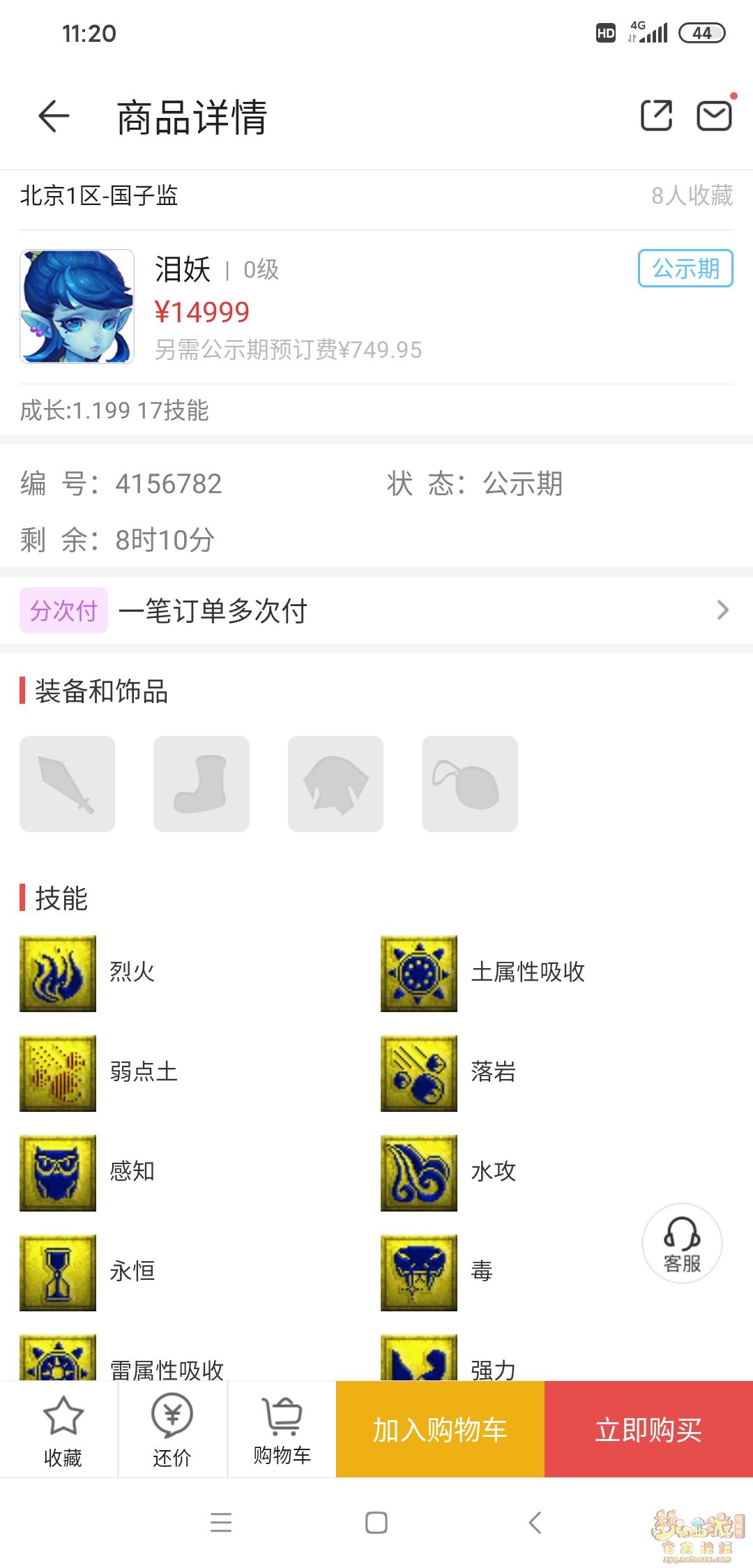Open the 购物车 shopping cart
This screenshot has width=753, height=1568.
click(x=282, y=1430)
